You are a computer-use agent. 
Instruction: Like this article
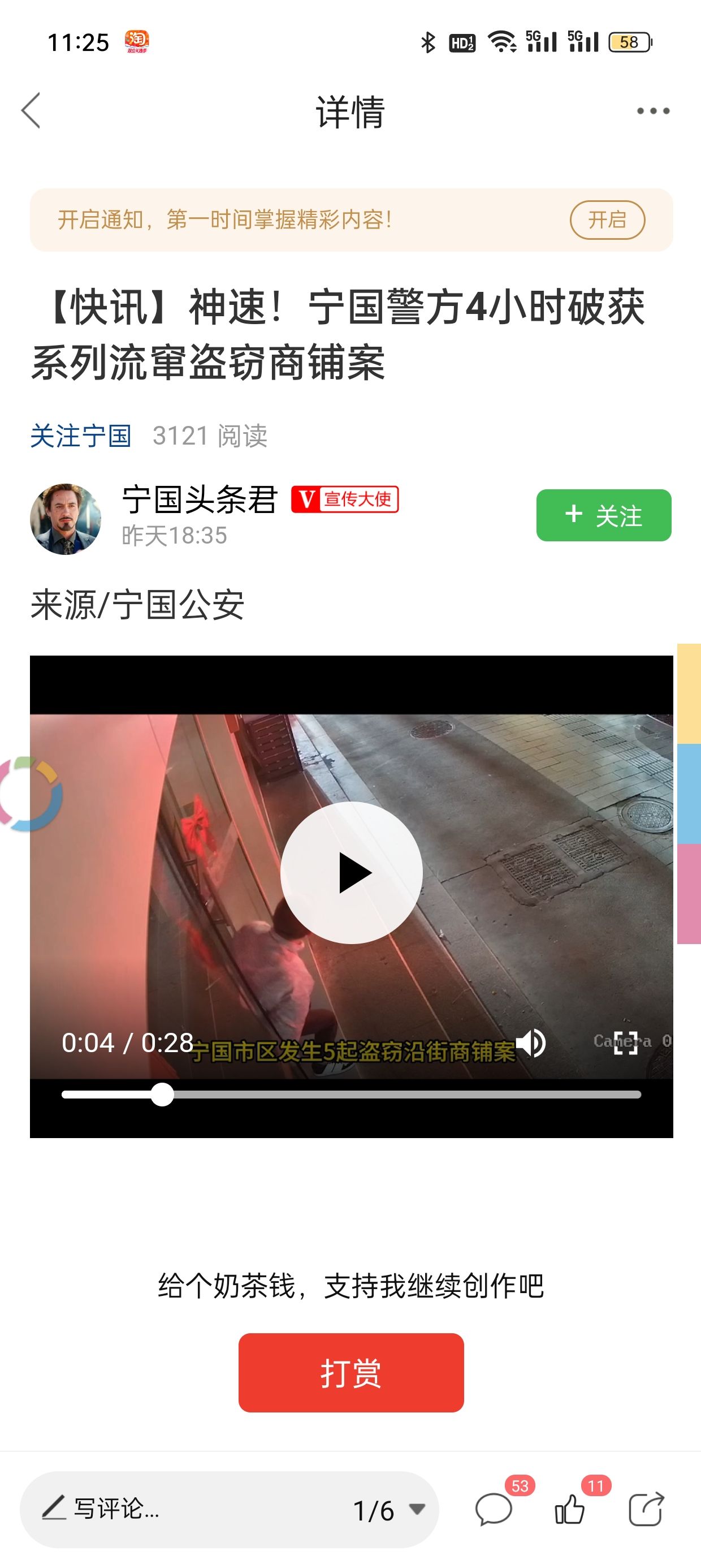click(x=570, y=1509)
